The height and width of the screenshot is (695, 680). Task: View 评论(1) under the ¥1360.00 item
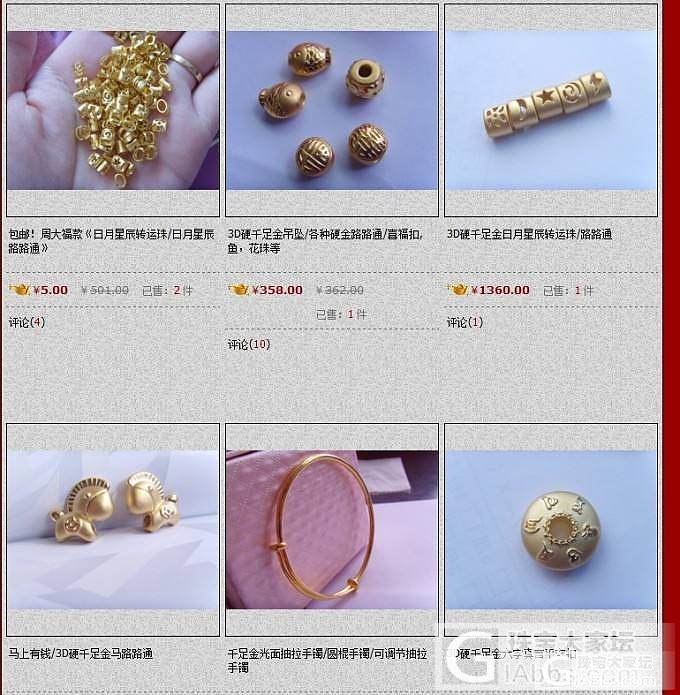[x=465, y=322]
